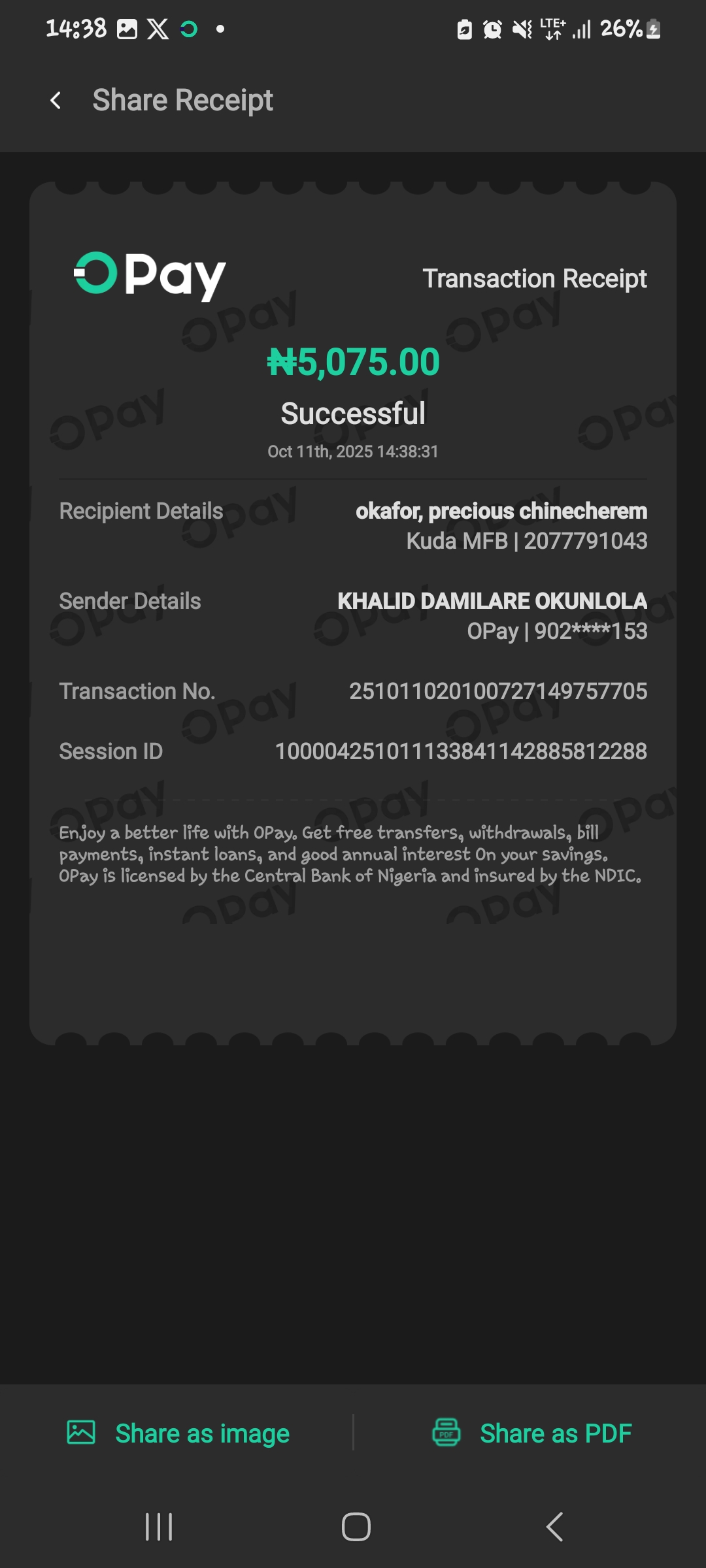Go to the home screen
This screenshot has width=706, height=1568.
tap(356, 1527)
